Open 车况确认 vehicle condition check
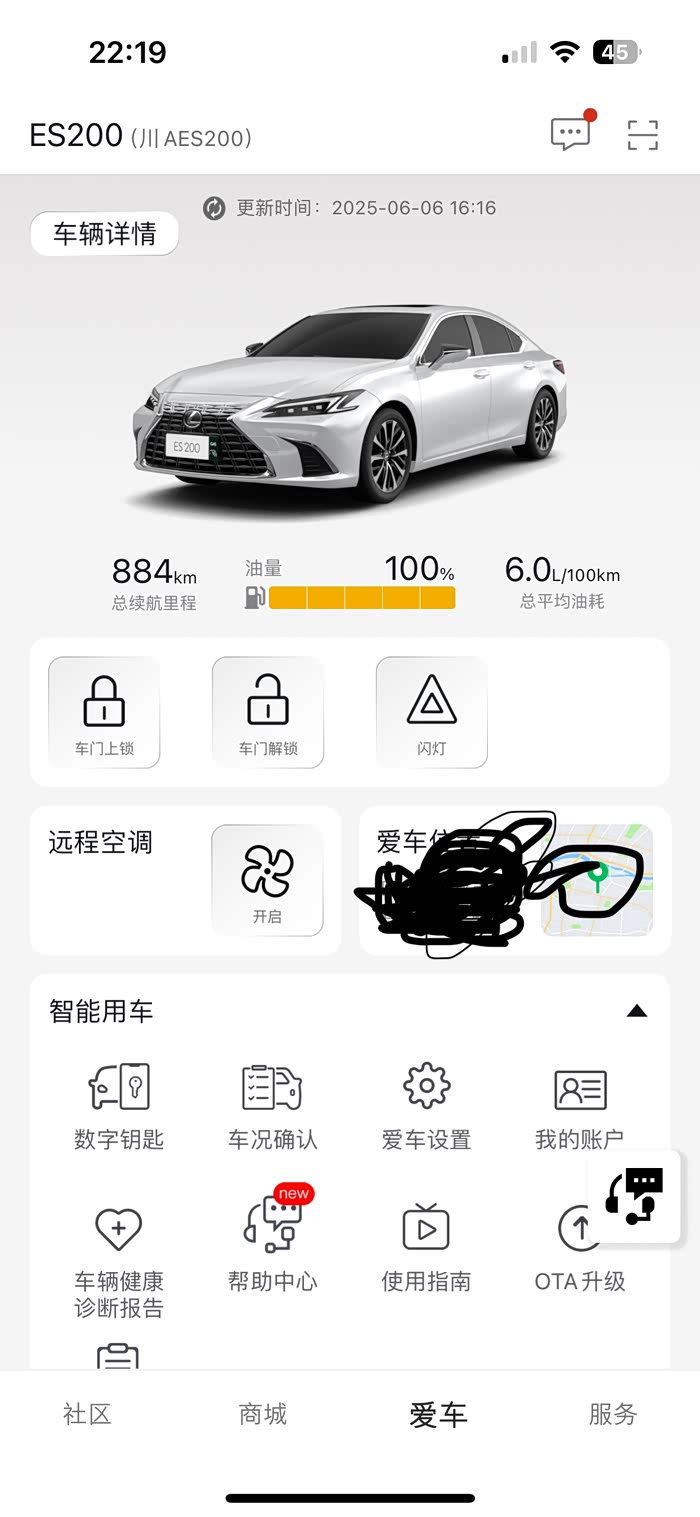 272,1107
